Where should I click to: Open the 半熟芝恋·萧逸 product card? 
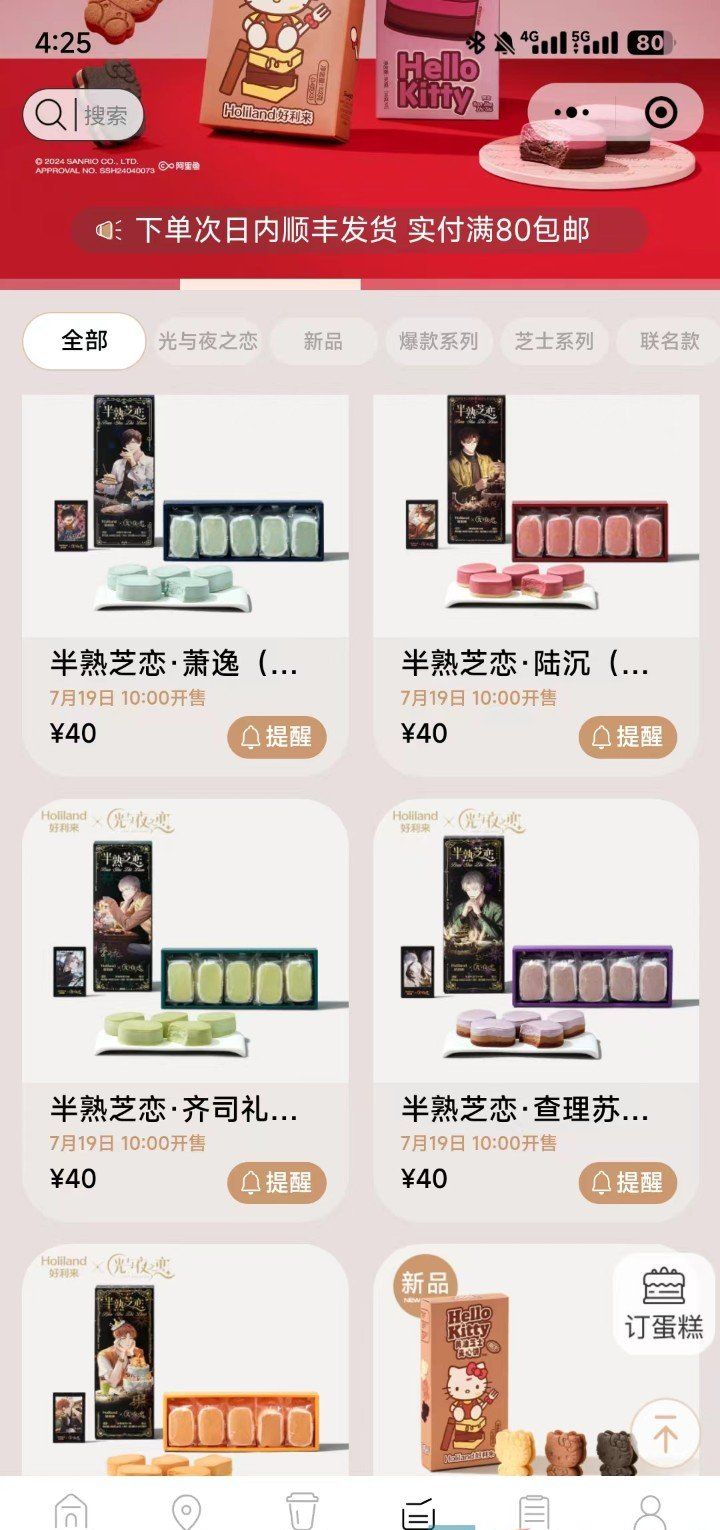[x=185, y=530]
